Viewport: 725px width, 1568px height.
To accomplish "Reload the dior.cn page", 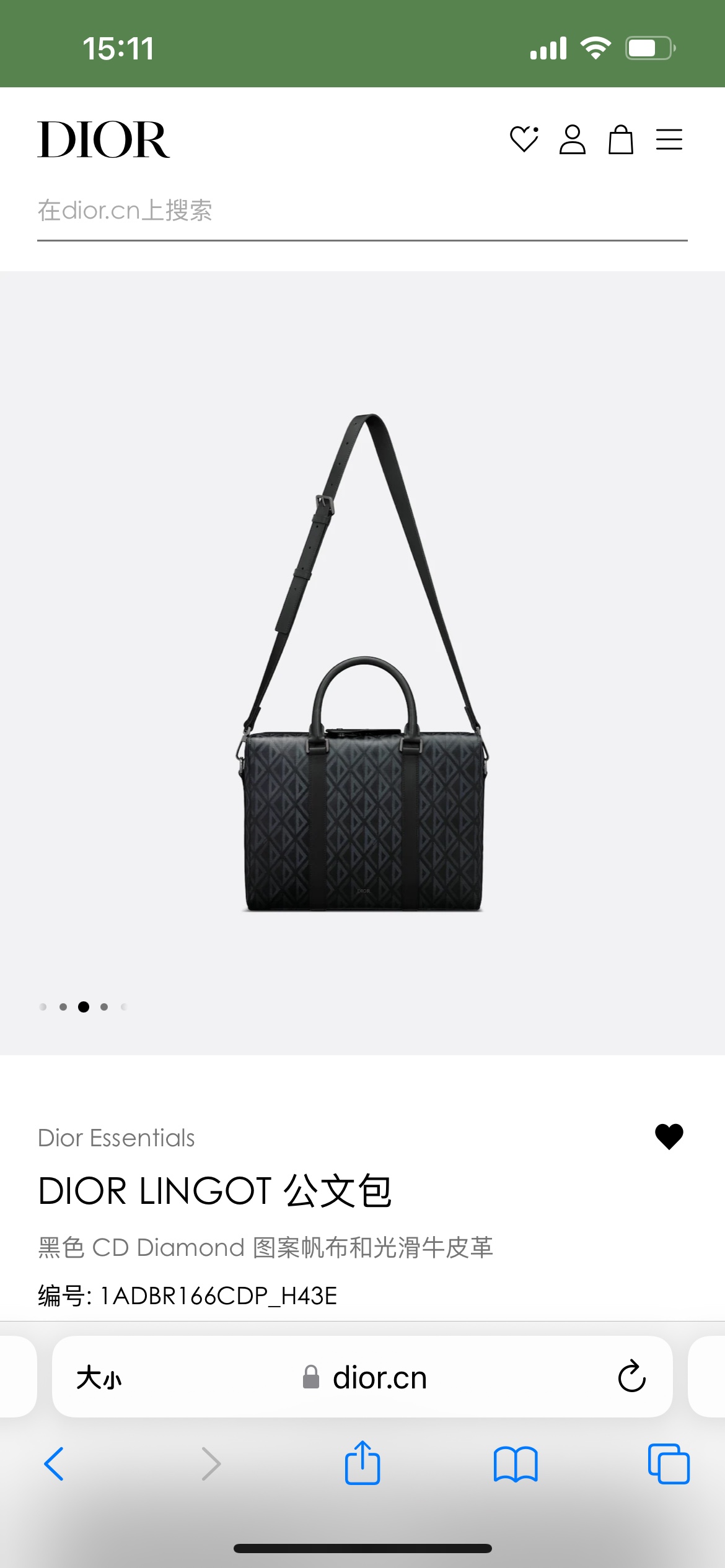I will (x=631, y=1377).
